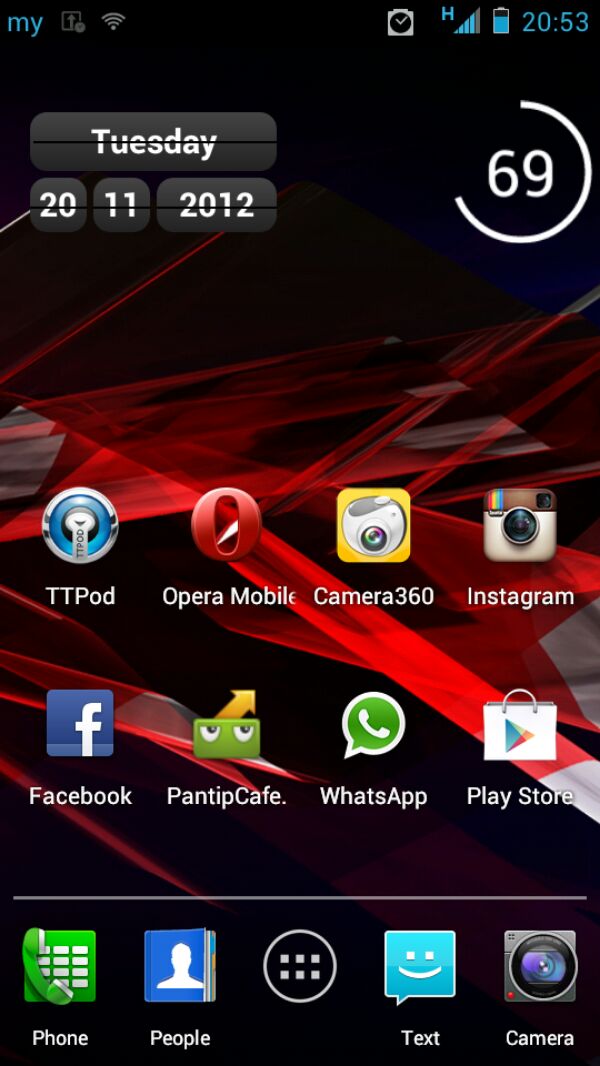Open Instagram

520,526
